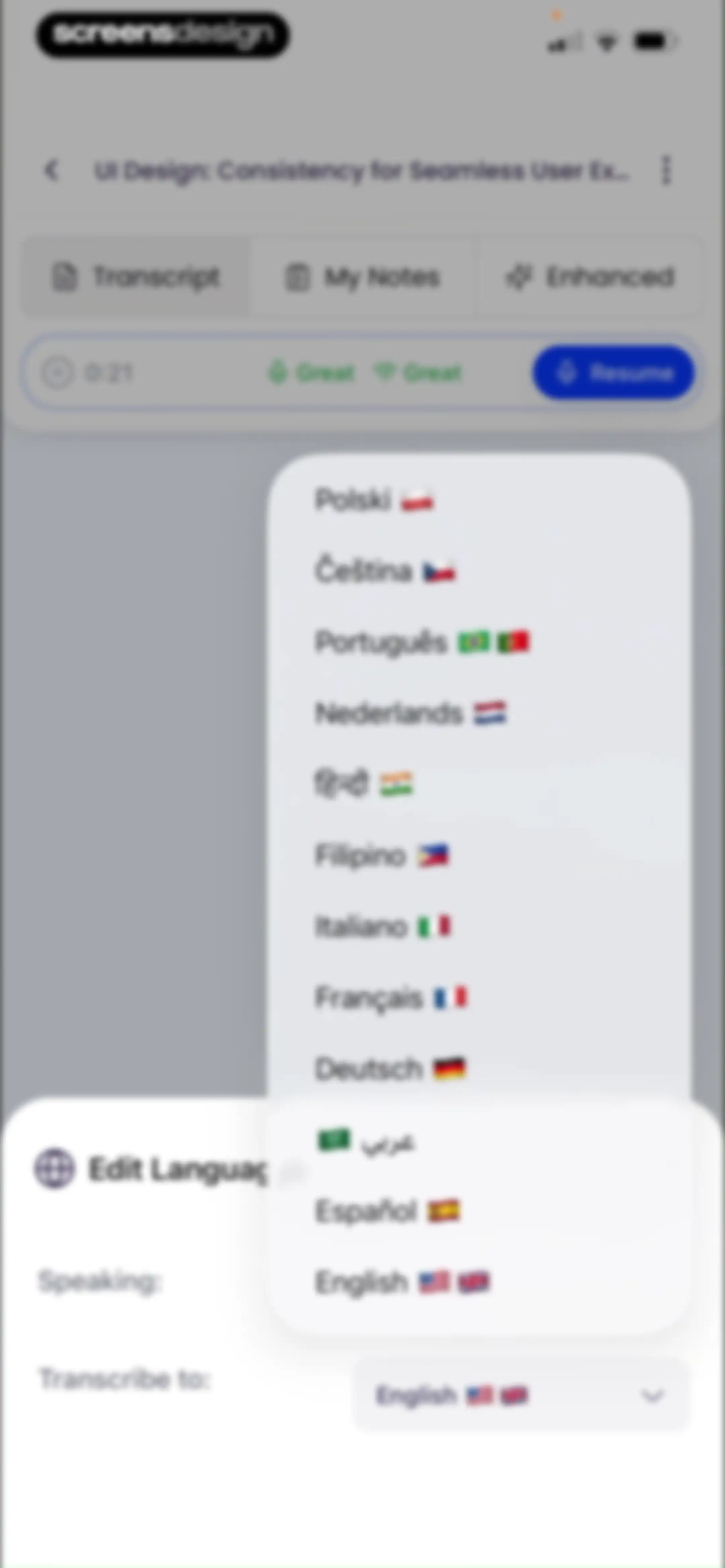
Task: Switch to the Transcript tab
Action: tap(136, 278)
